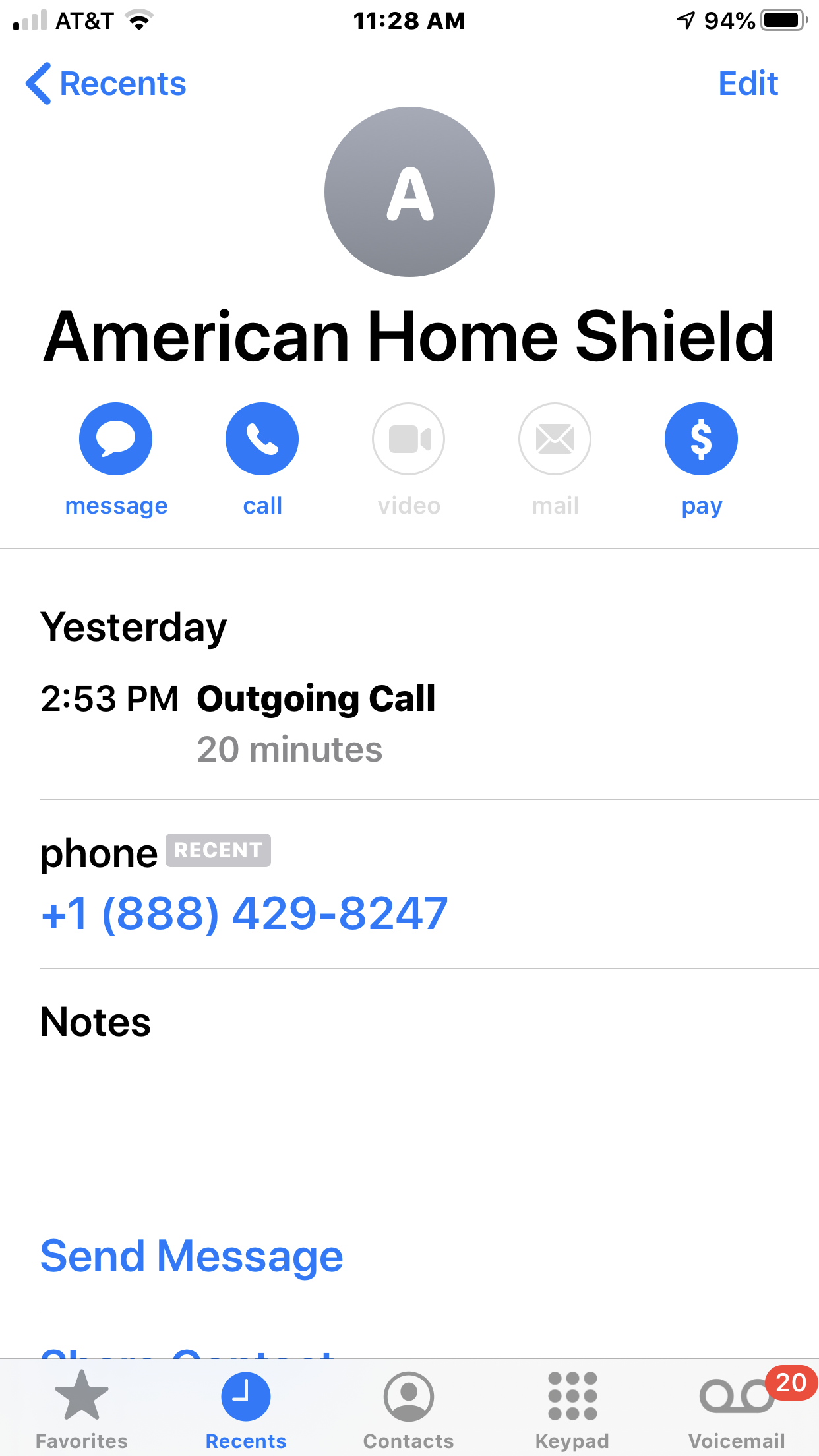Open the Notes field

409,1081
